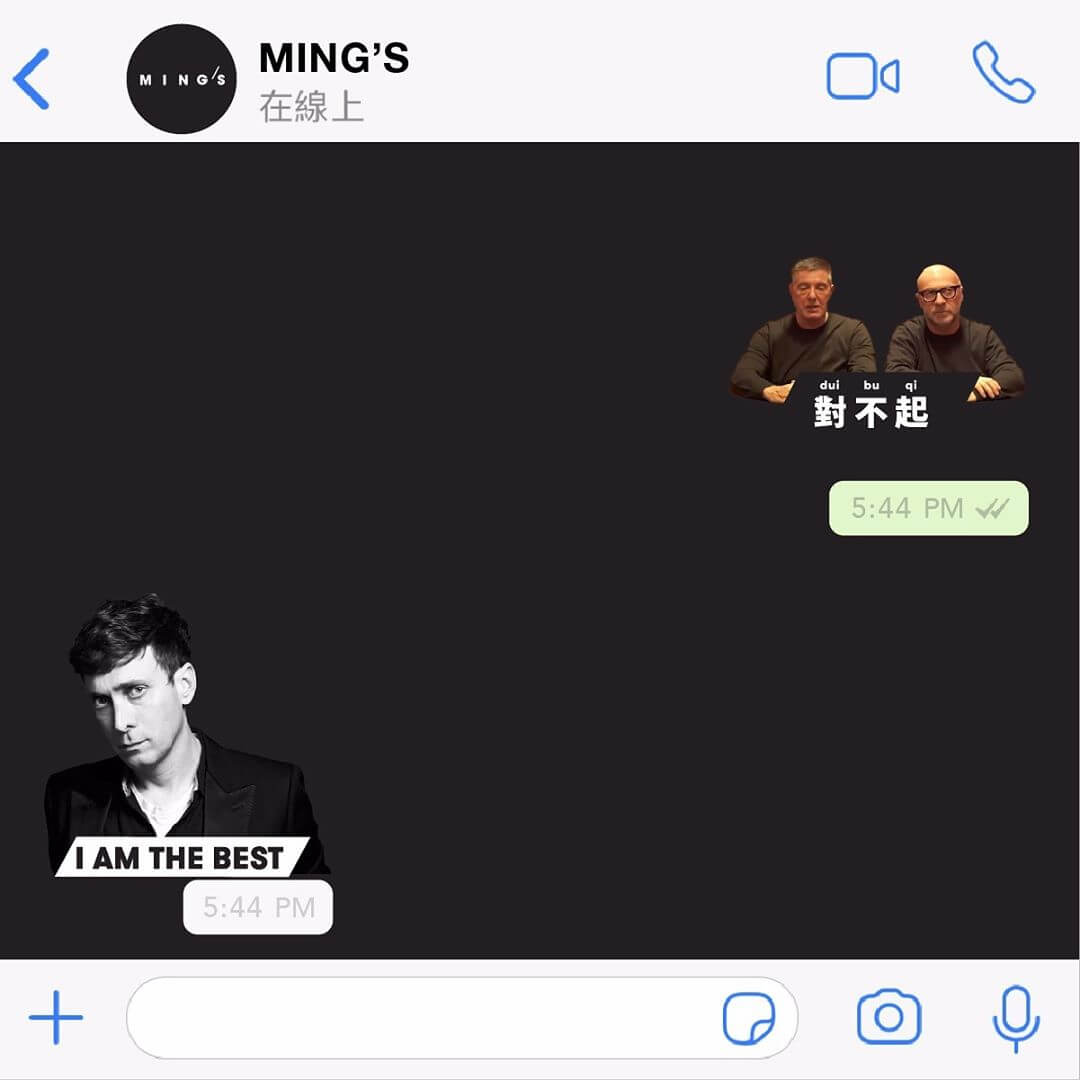Start a voice call with MING'S

tap(1003, 73)
